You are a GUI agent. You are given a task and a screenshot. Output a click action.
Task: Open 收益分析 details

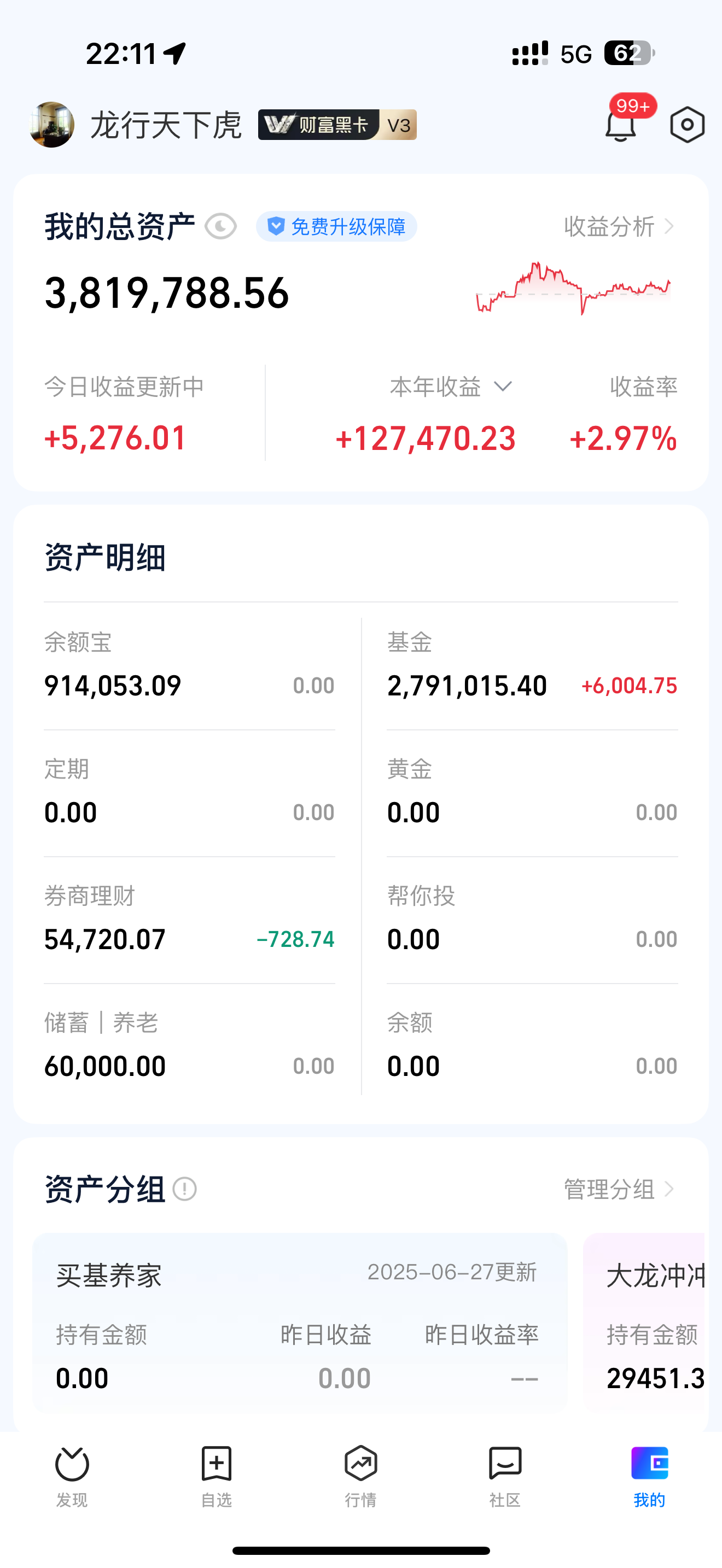coord(619,226)
